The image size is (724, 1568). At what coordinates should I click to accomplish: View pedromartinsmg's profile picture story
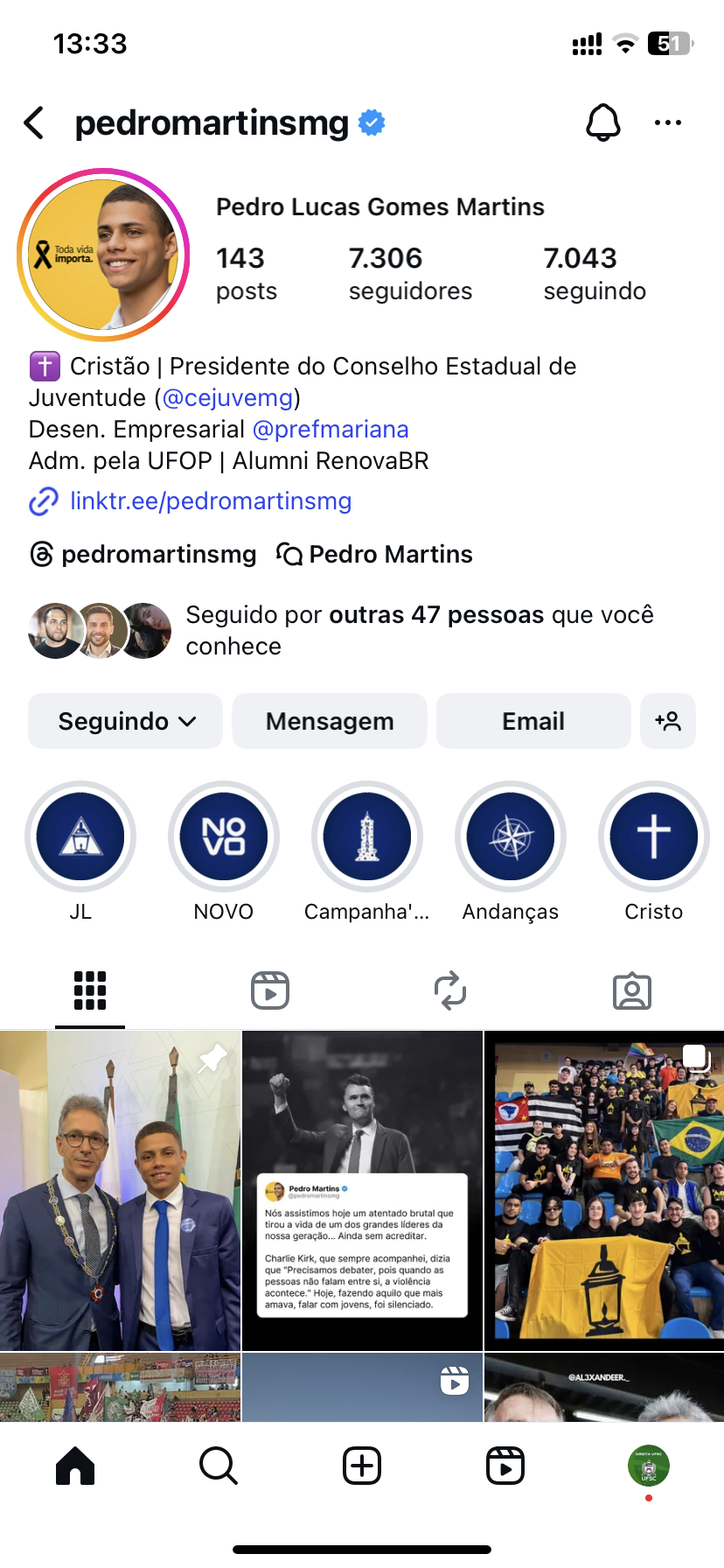[x=103, y=255]
